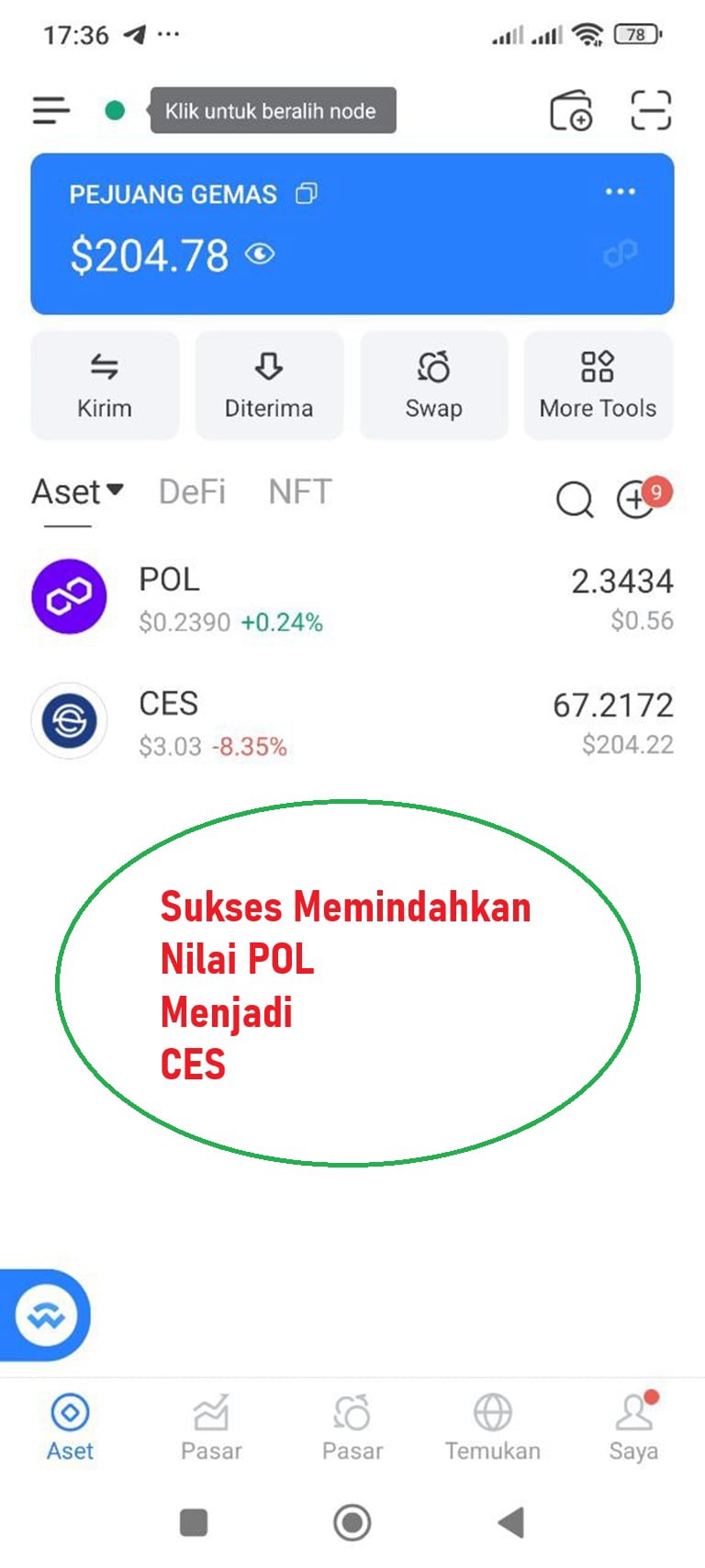The width and height of the screenshot is (705, 1568).
Task: Copy the PEJUANG GEMAS wallet address
Action: pyautogui.click(x=307, y=194)
